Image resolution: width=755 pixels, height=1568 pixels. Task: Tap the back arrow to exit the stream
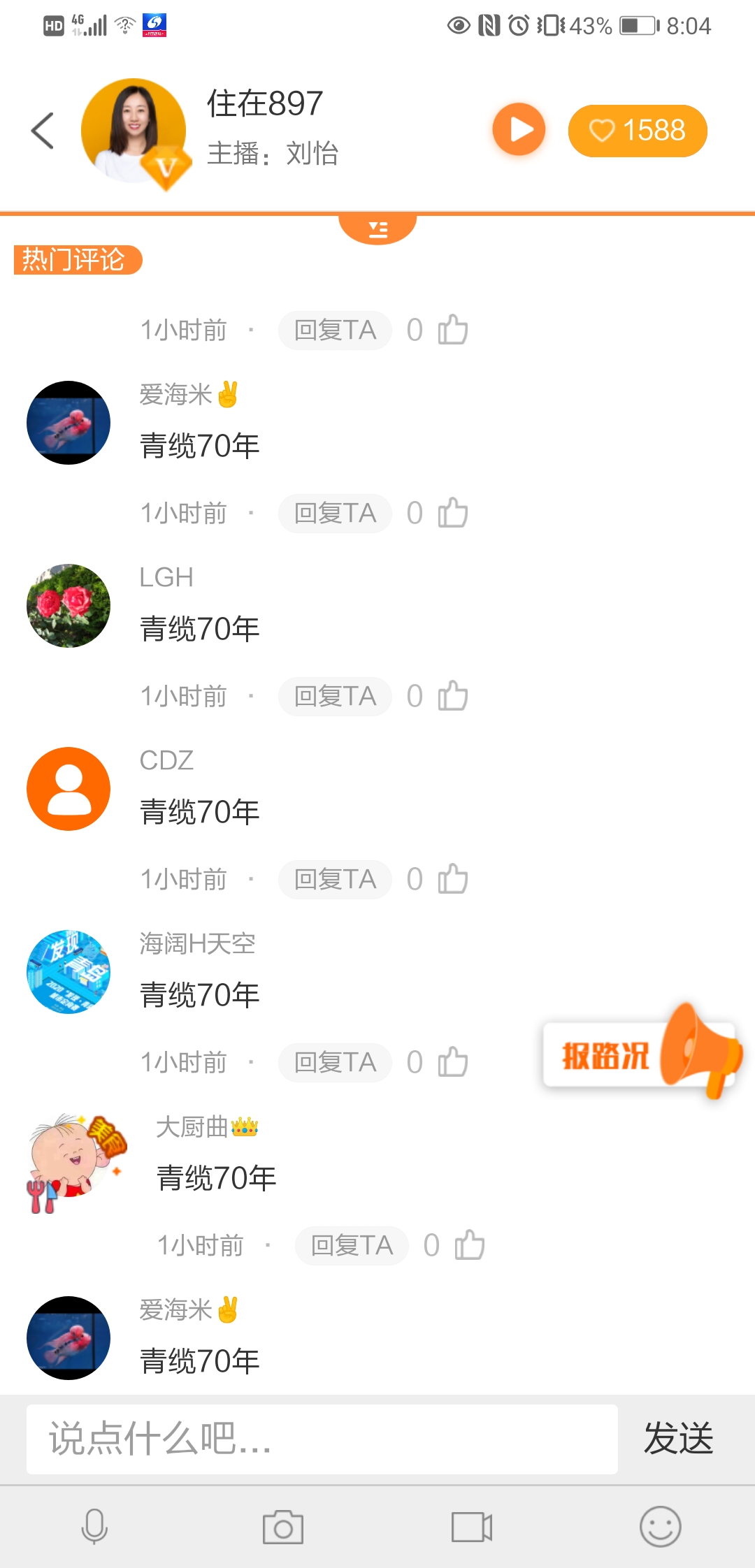pos(43,129)
